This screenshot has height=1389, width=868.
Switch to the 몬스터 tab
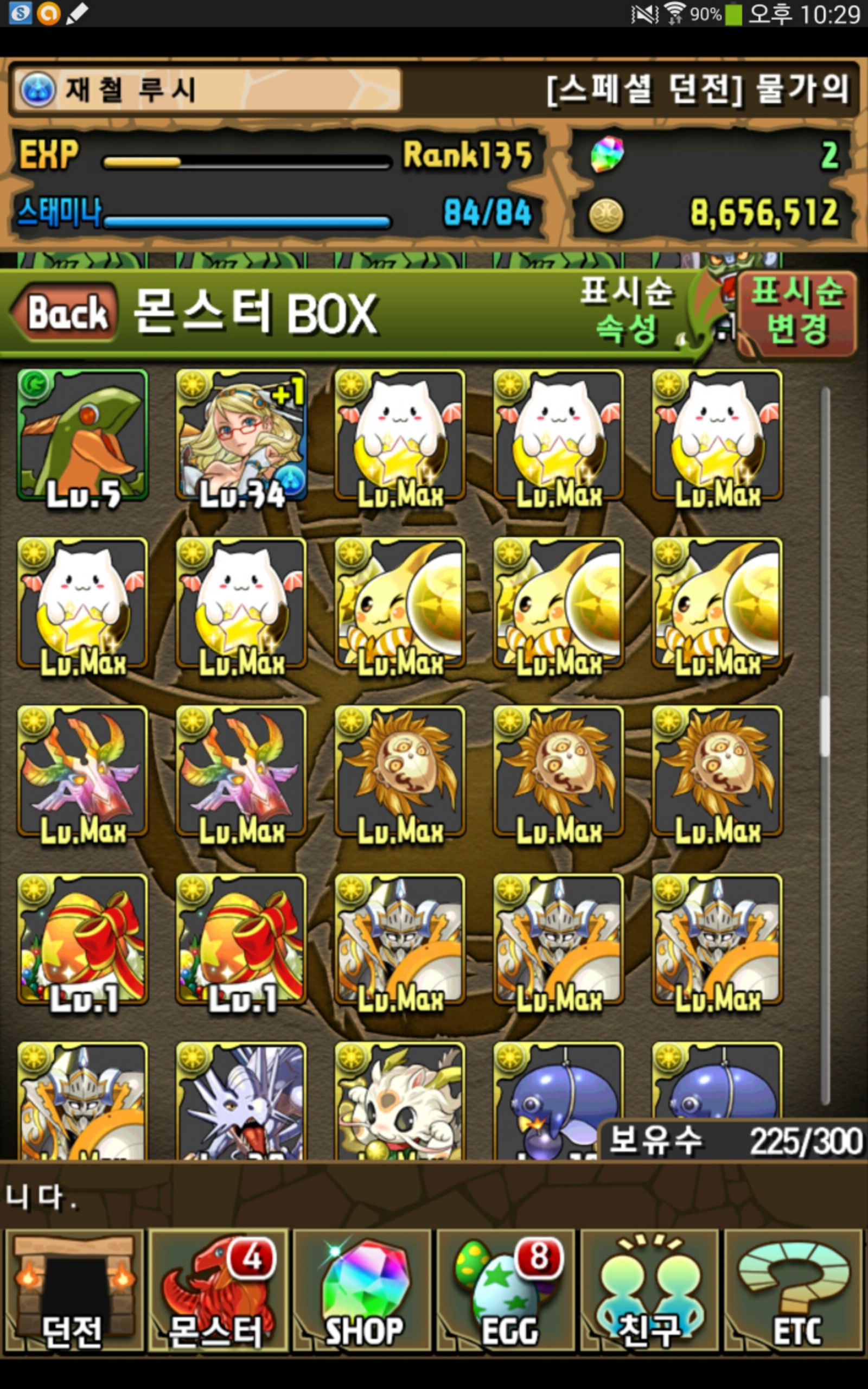click(217, 1291)
